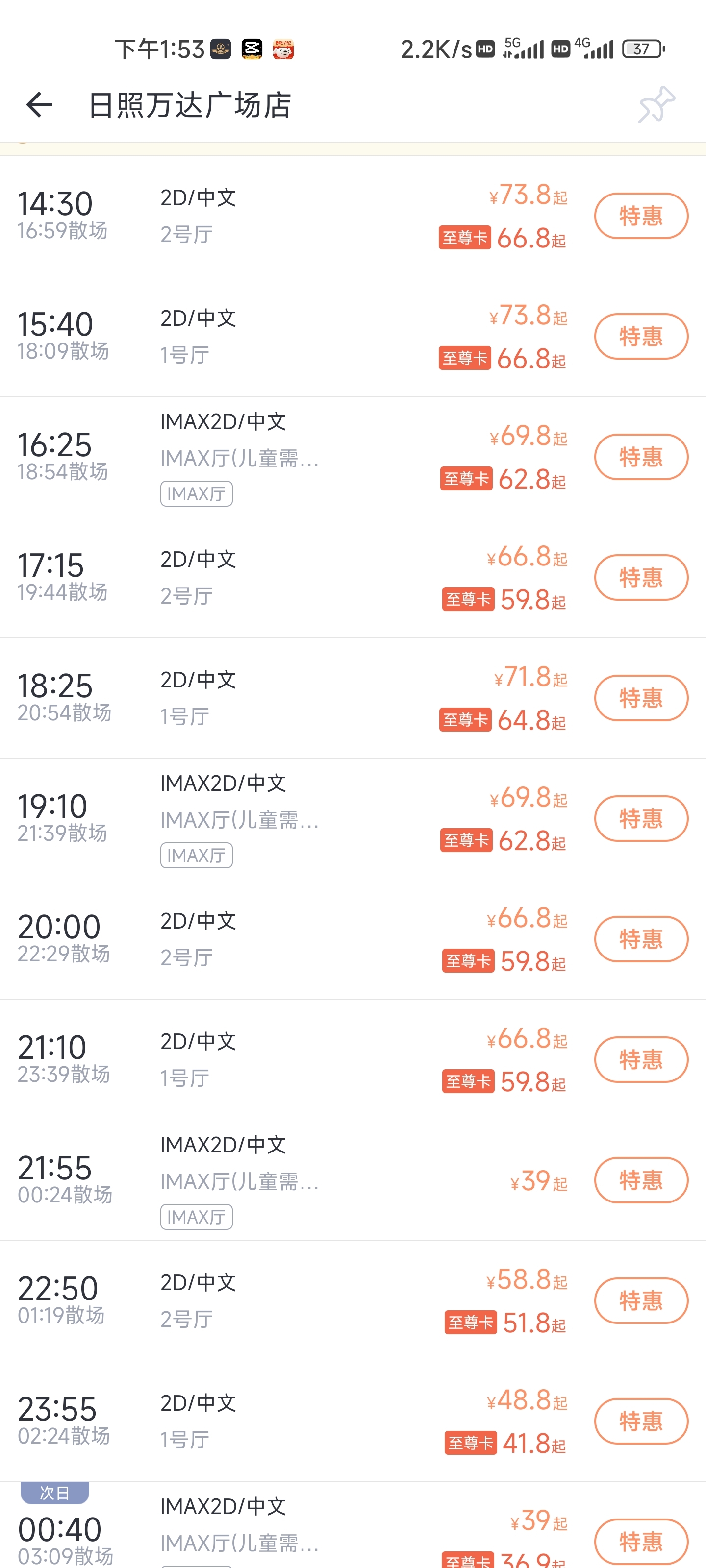Select 特惠 on the 16:25 IMAX showing
Image resolution: width=706 pixels, height=1568 pixels.
pyautogui.click(x=641, y=457)
